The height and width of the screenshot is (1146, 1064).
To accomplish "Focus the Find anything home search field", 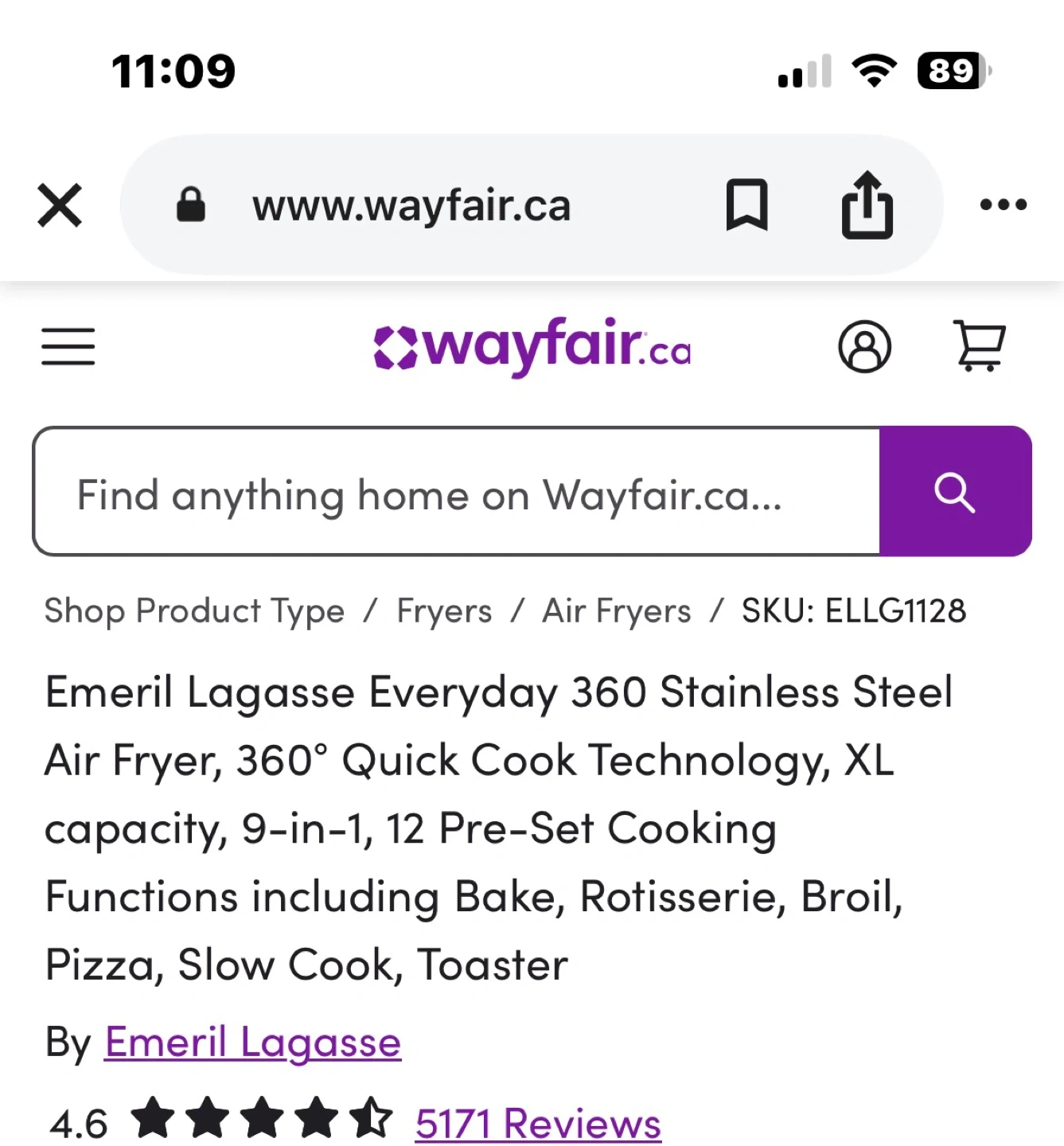I will tap(457, 492).
